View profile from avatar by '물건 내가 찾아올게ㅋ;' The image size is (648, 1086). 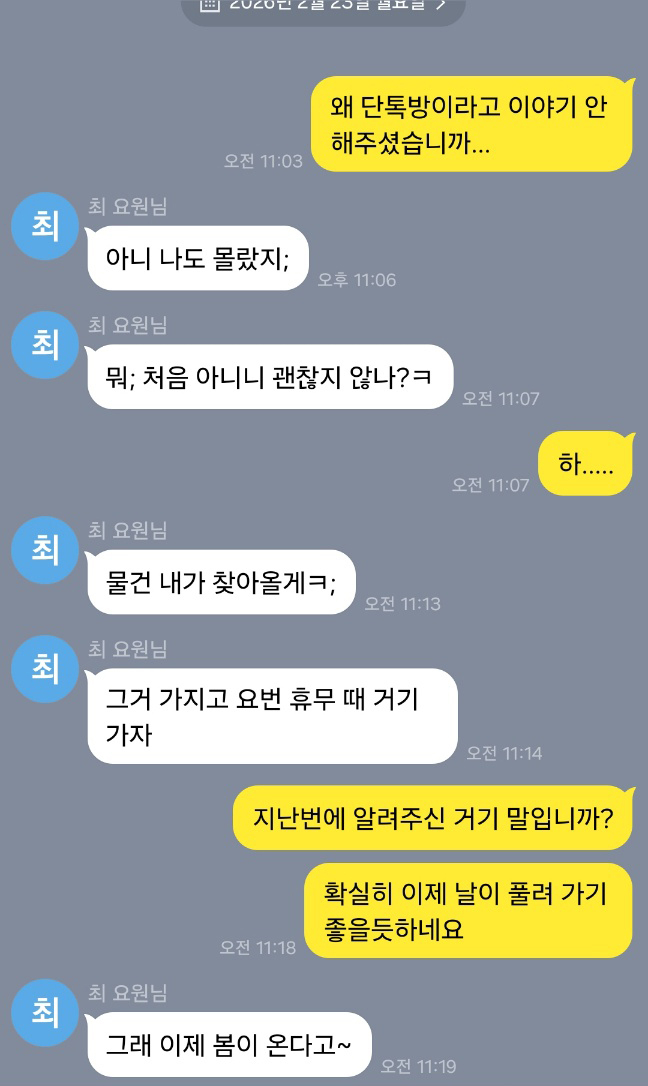[x=44, y=549]
